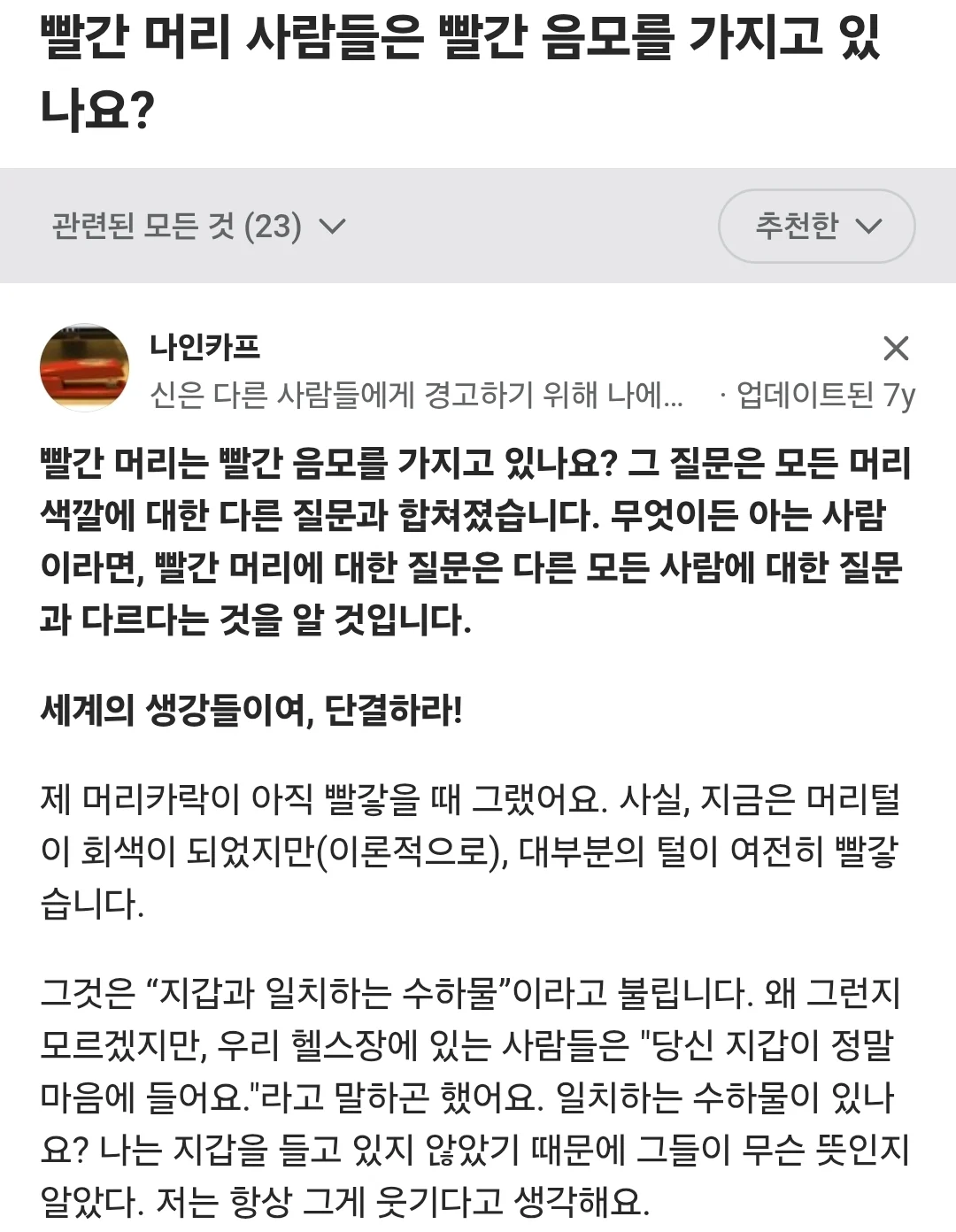Open the 추천한 sort dropdown

point(816,227)
